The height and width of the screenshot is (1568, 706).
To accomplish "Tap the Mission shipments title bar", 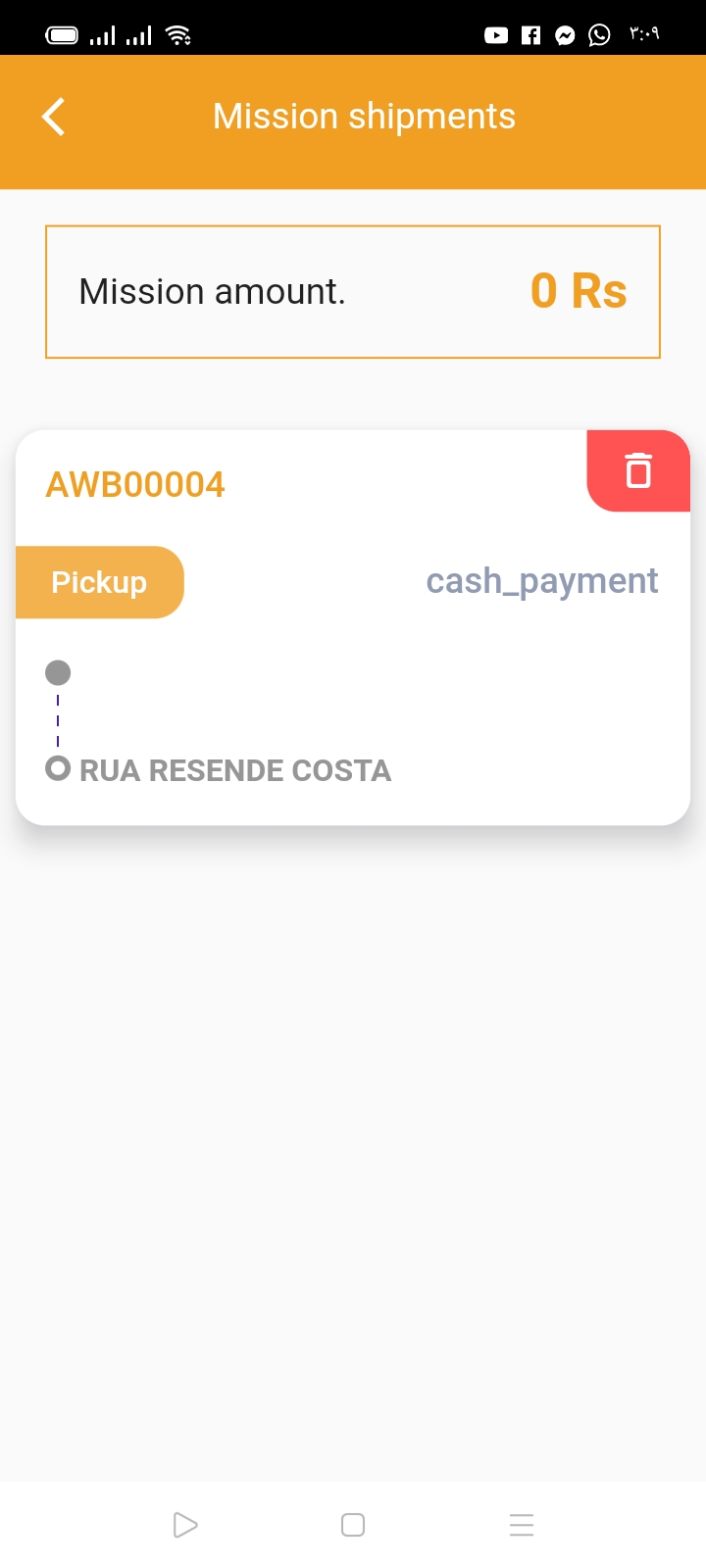I will tap(363, 115).
